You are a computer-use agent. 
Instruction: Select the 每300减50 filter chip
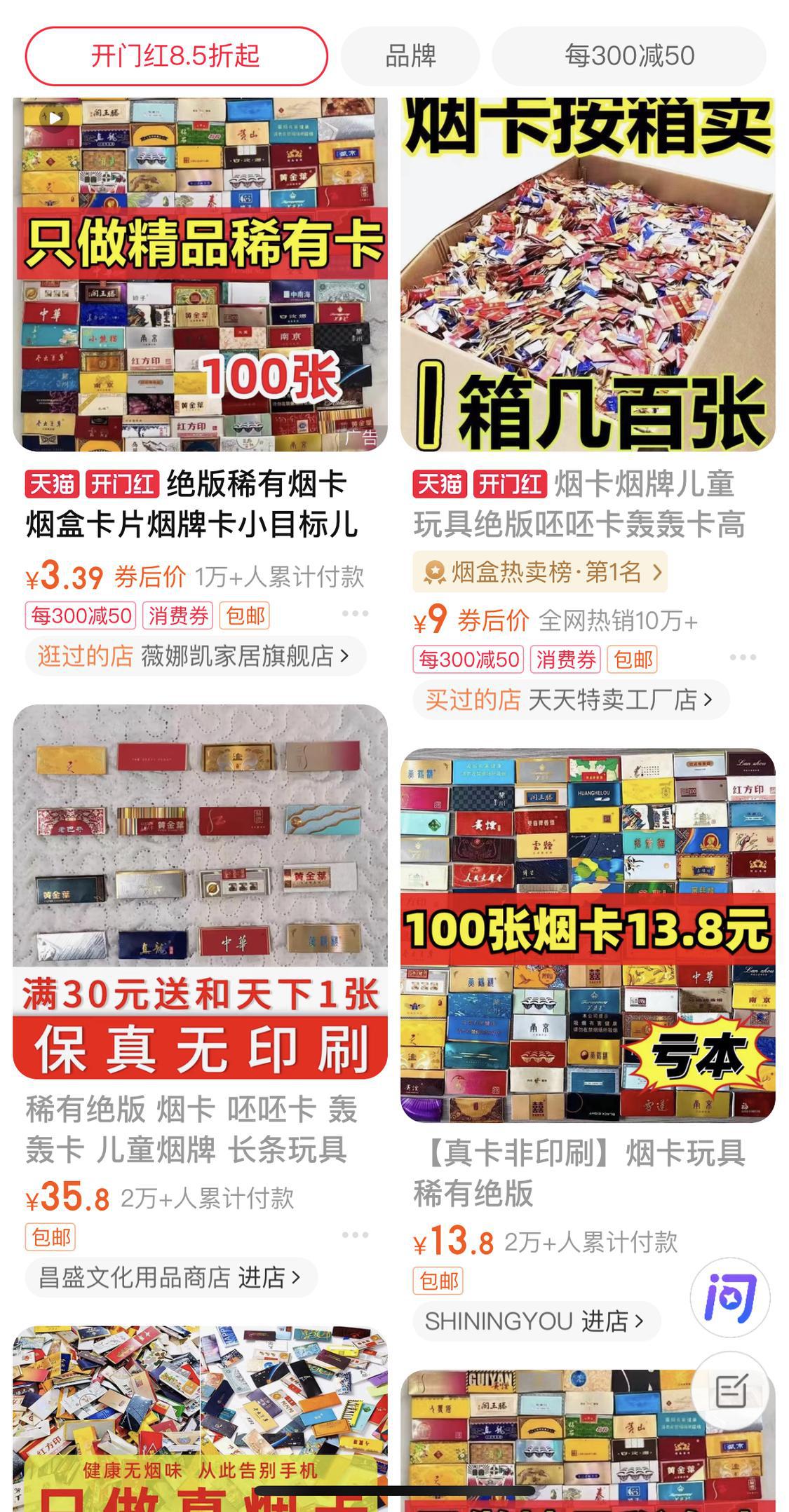(629, 56)
